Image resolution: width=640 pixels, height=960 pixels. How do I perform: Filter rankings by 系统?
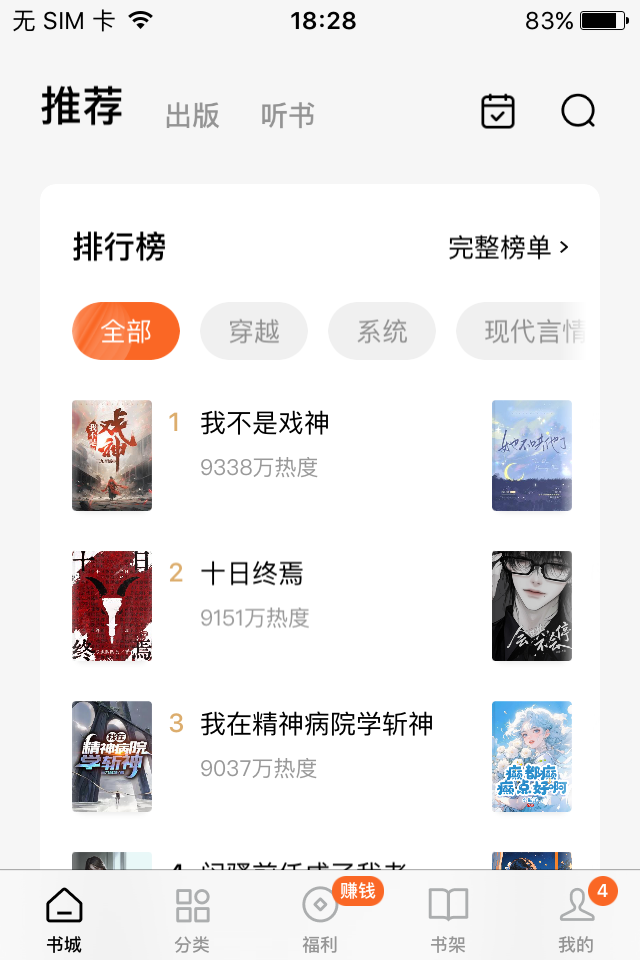point(382,331)
